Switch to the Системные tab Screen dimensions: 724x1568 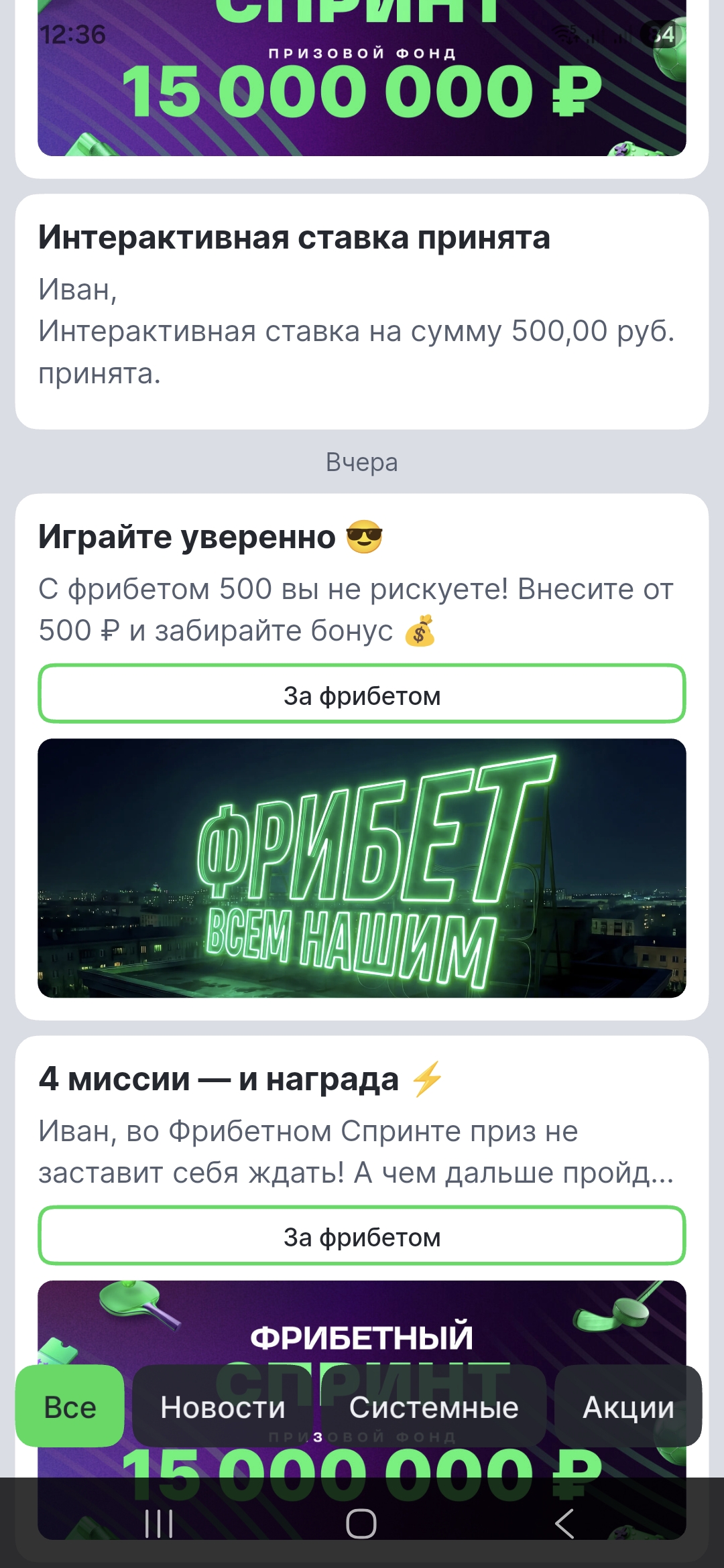click(433, 1407)
